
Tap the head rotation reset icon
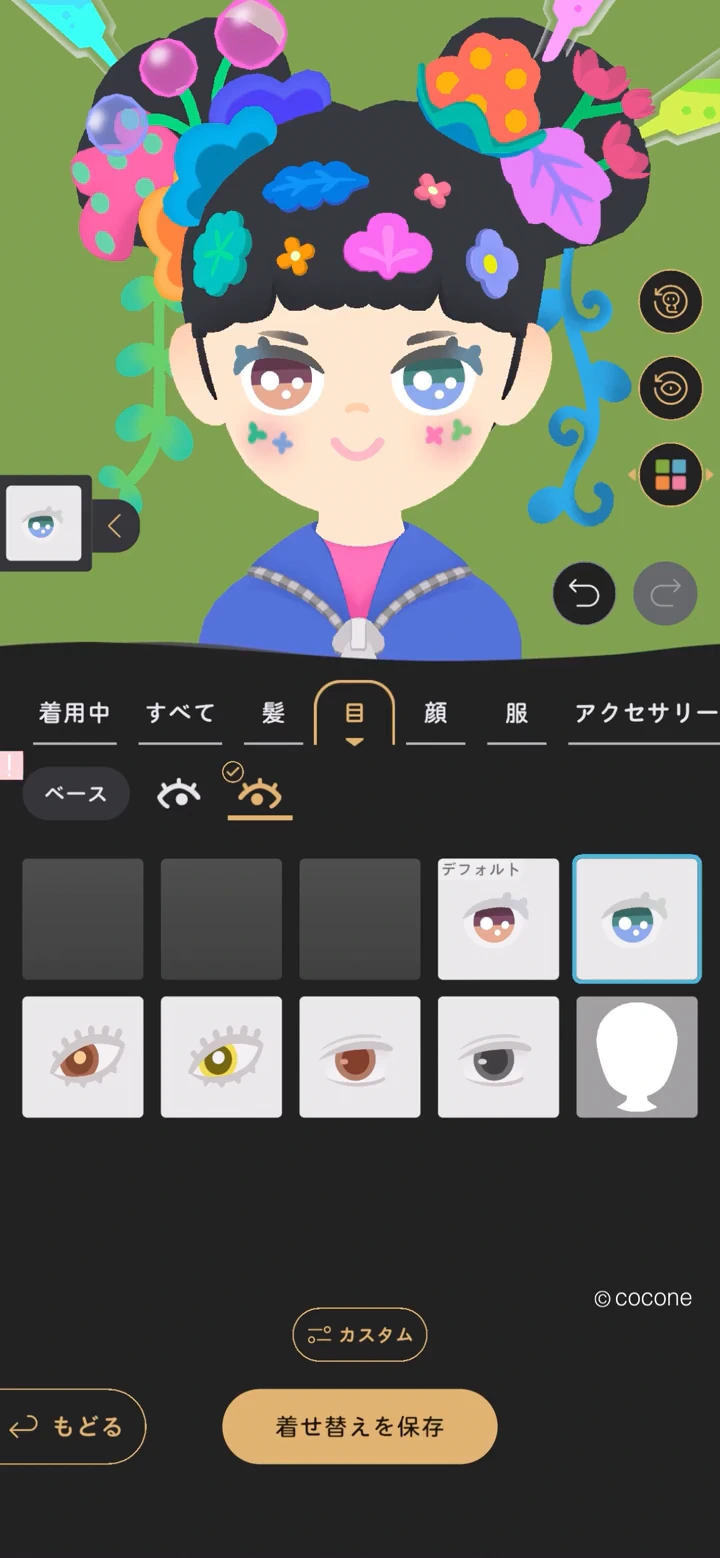[670, 301]
